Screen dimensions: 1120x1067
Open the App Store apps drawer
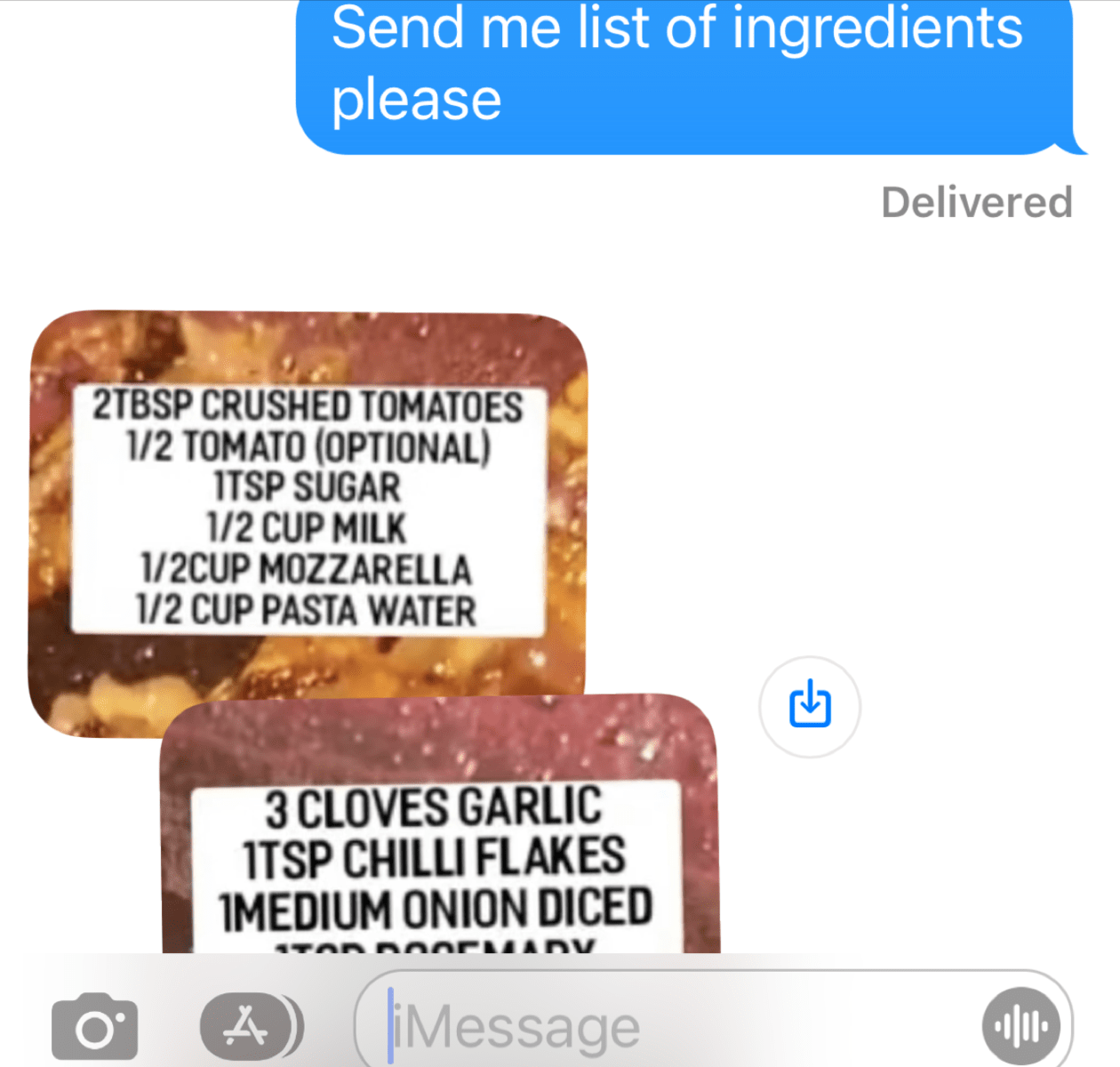[246, 1027]
